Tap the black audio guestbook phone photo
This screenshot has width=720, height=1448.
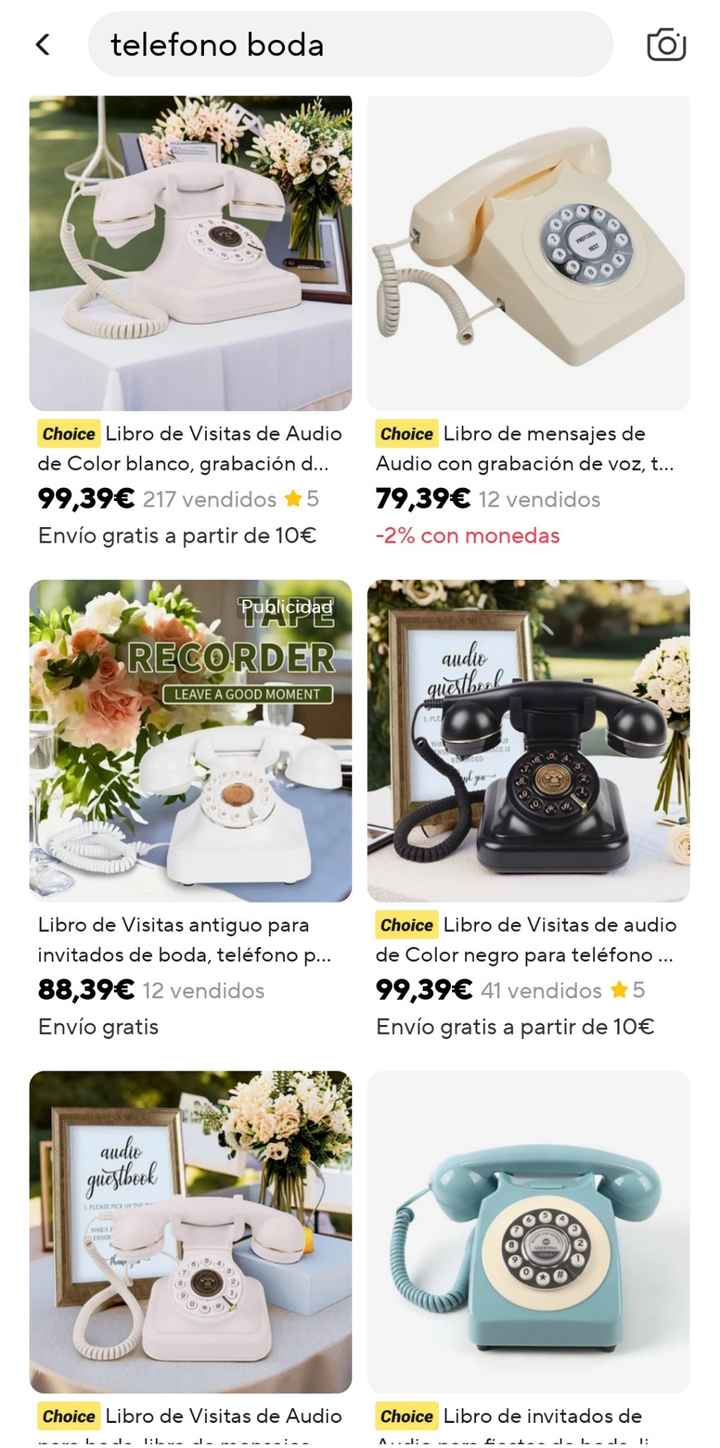click(x=529, y=738)
